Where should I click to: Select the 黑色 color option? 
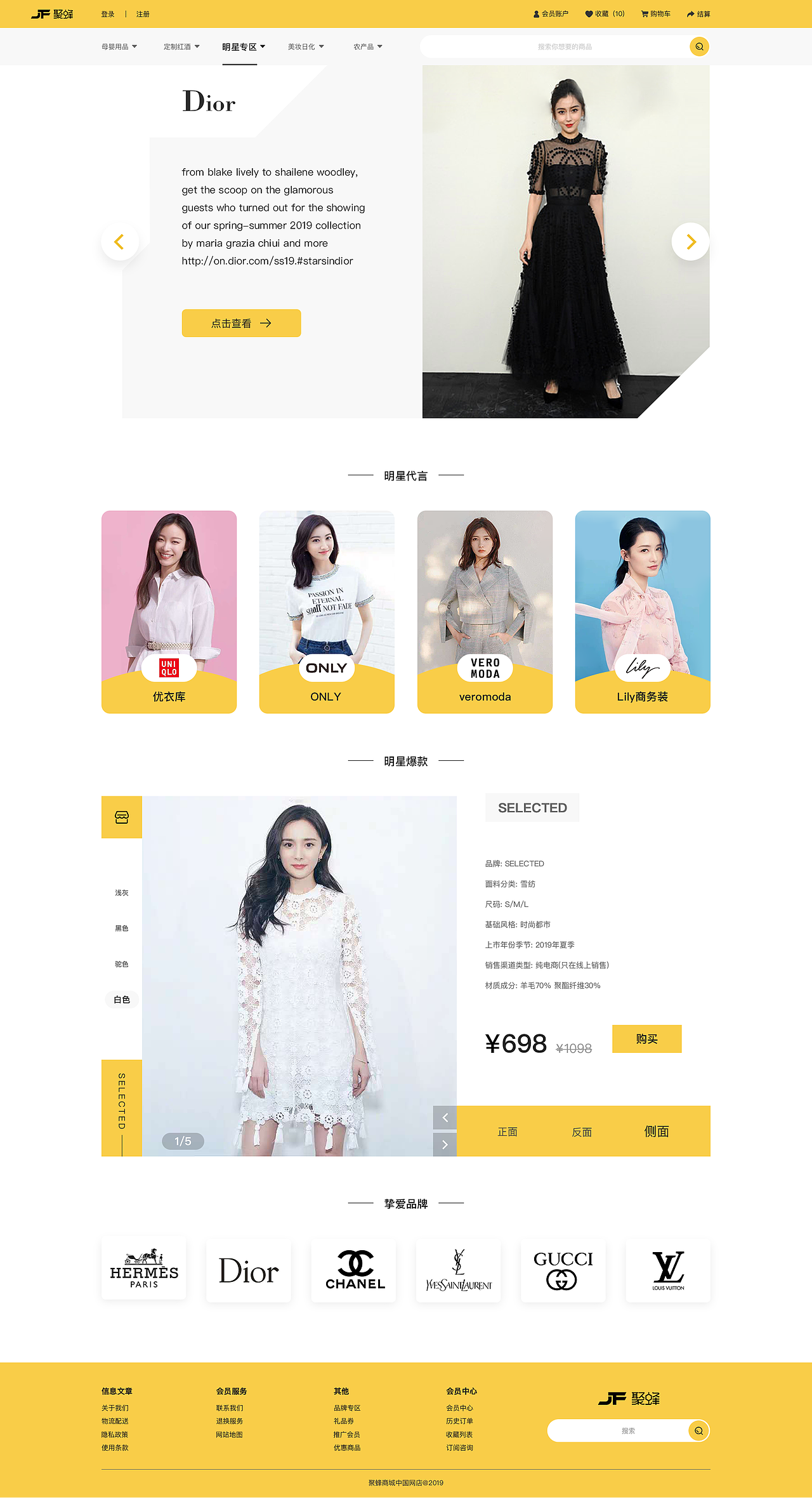(122, 928)
